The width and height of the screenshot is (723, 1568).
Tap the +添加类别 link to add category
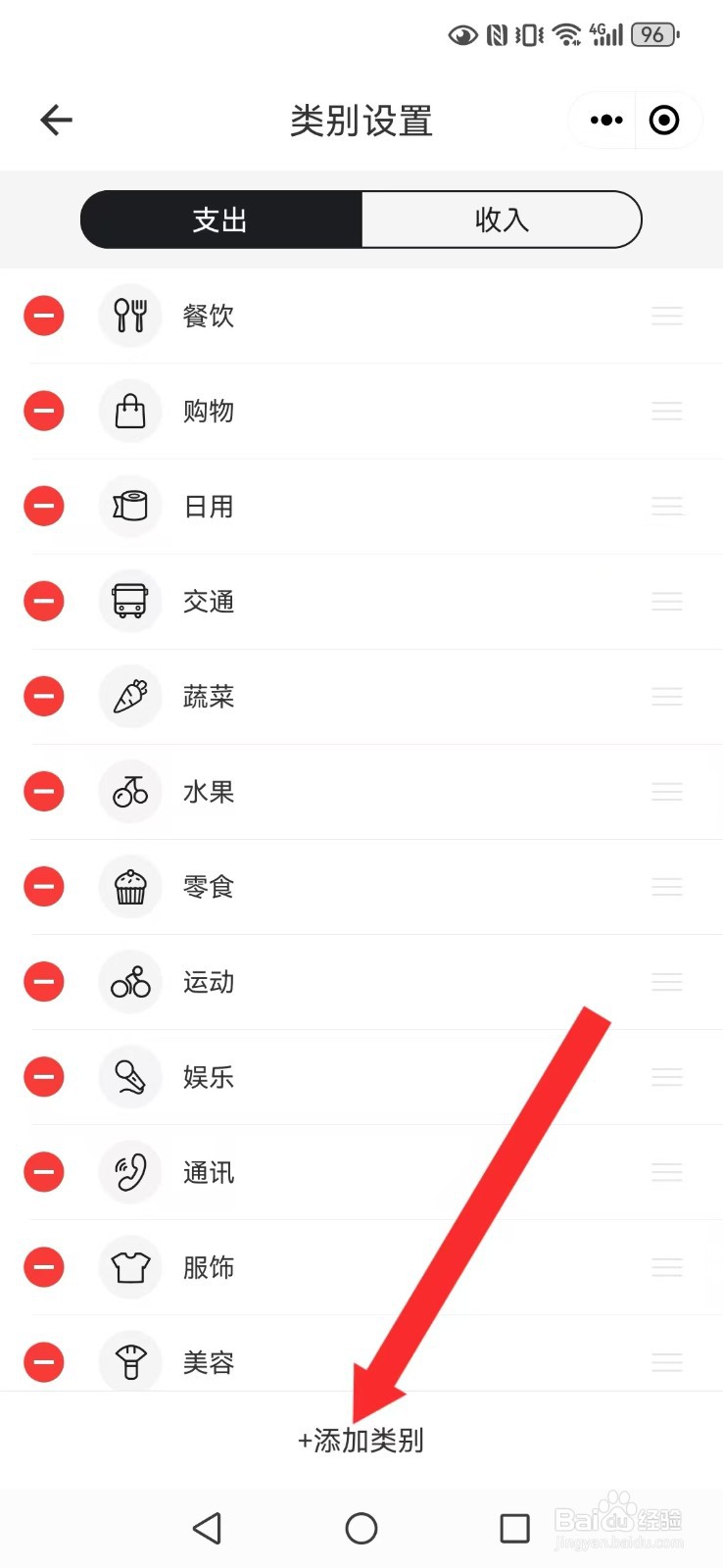(361, 1441)
